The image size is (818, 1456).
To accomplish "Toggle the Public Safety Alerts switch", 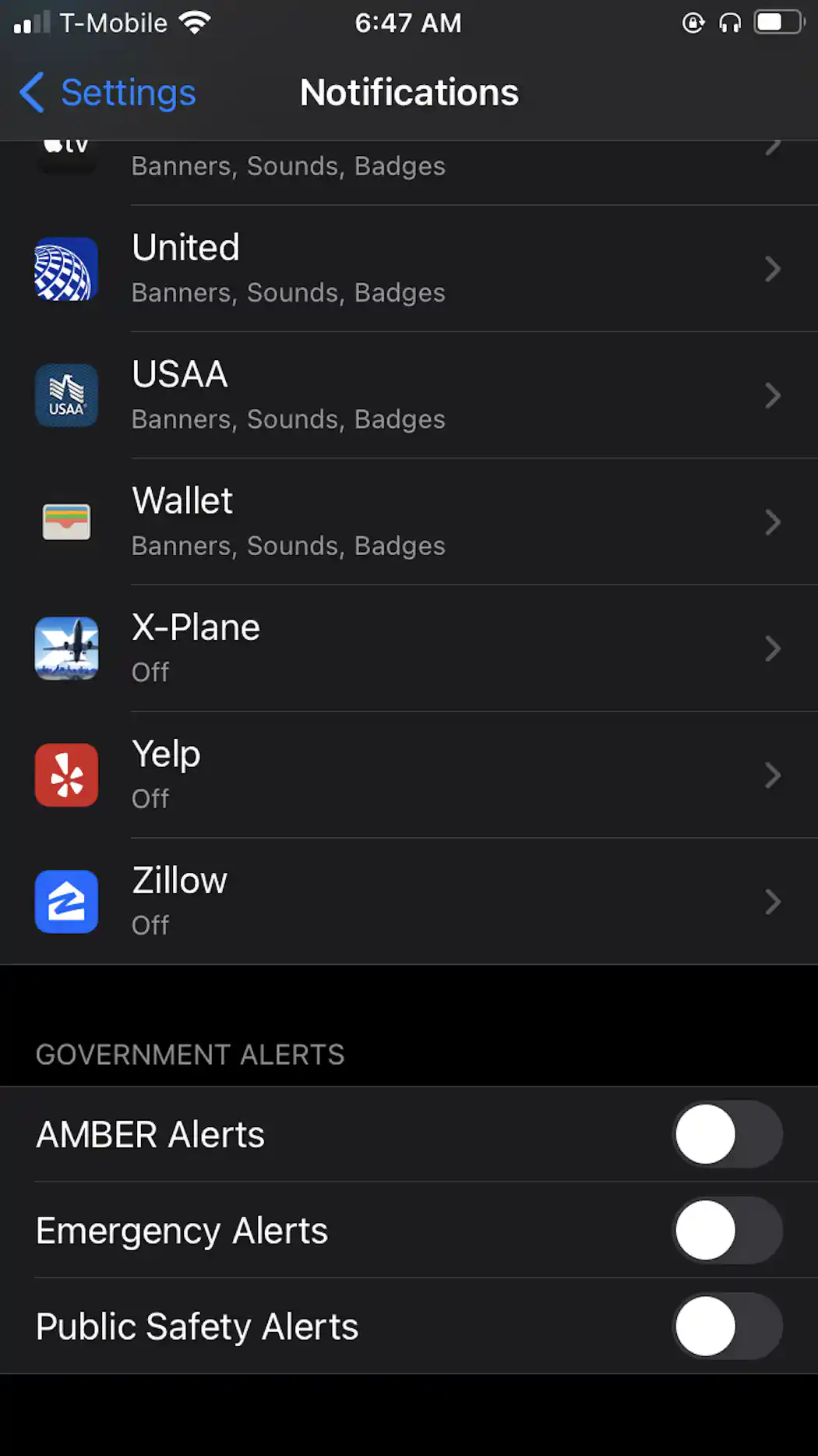I will click(x=727, y=1326).
